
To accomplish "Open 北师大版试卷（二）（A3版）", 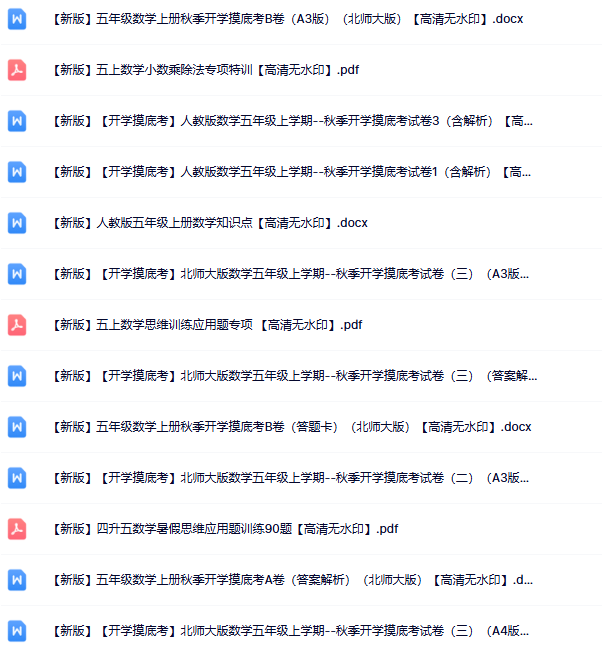I will (291, 478).
